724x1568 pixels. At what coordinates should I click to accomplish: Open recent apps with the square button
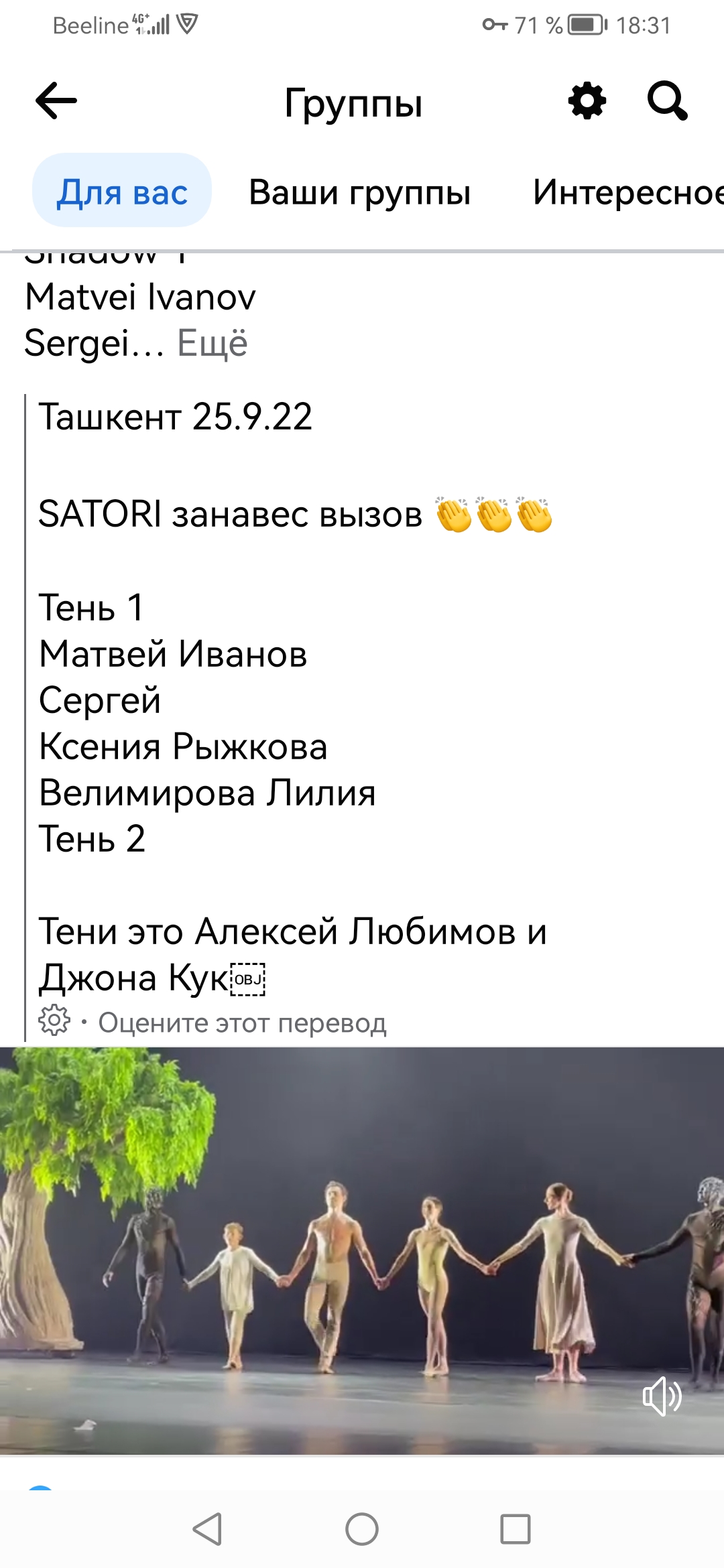[x=516, y=1530]
